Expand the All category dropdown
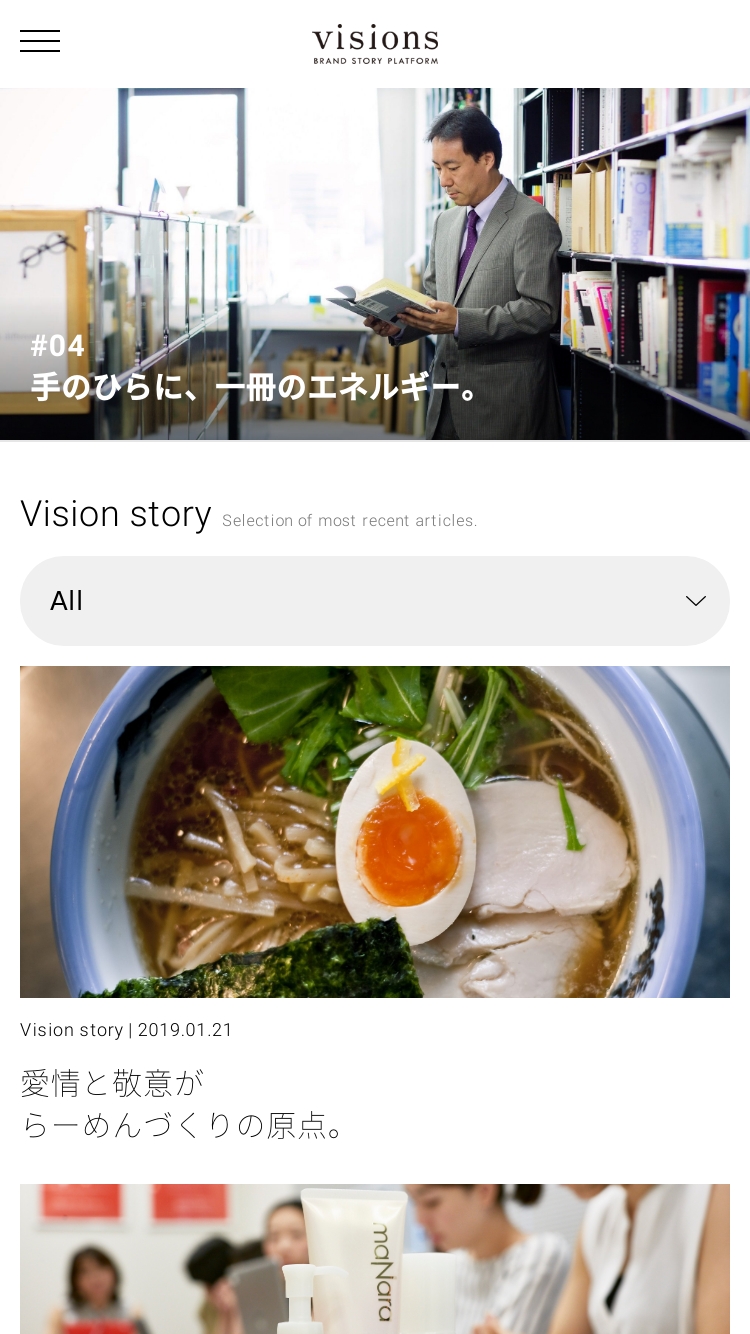Viewport: 750px width, 1334px height. (375, 601)
